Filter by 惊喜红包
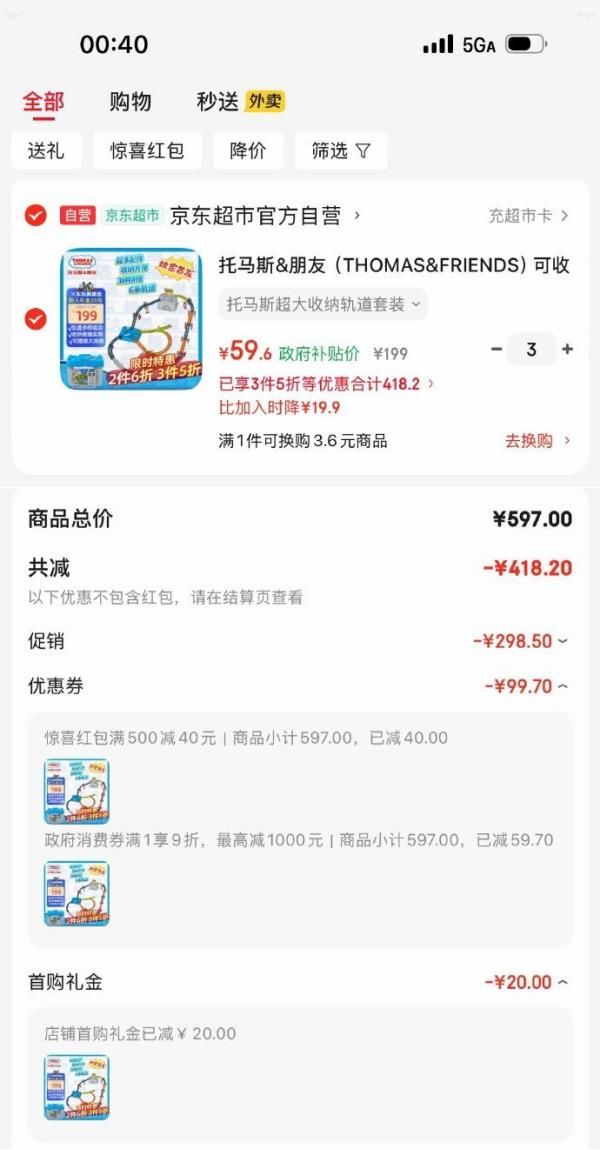The image size is (600, 1150). click(147, 151)
